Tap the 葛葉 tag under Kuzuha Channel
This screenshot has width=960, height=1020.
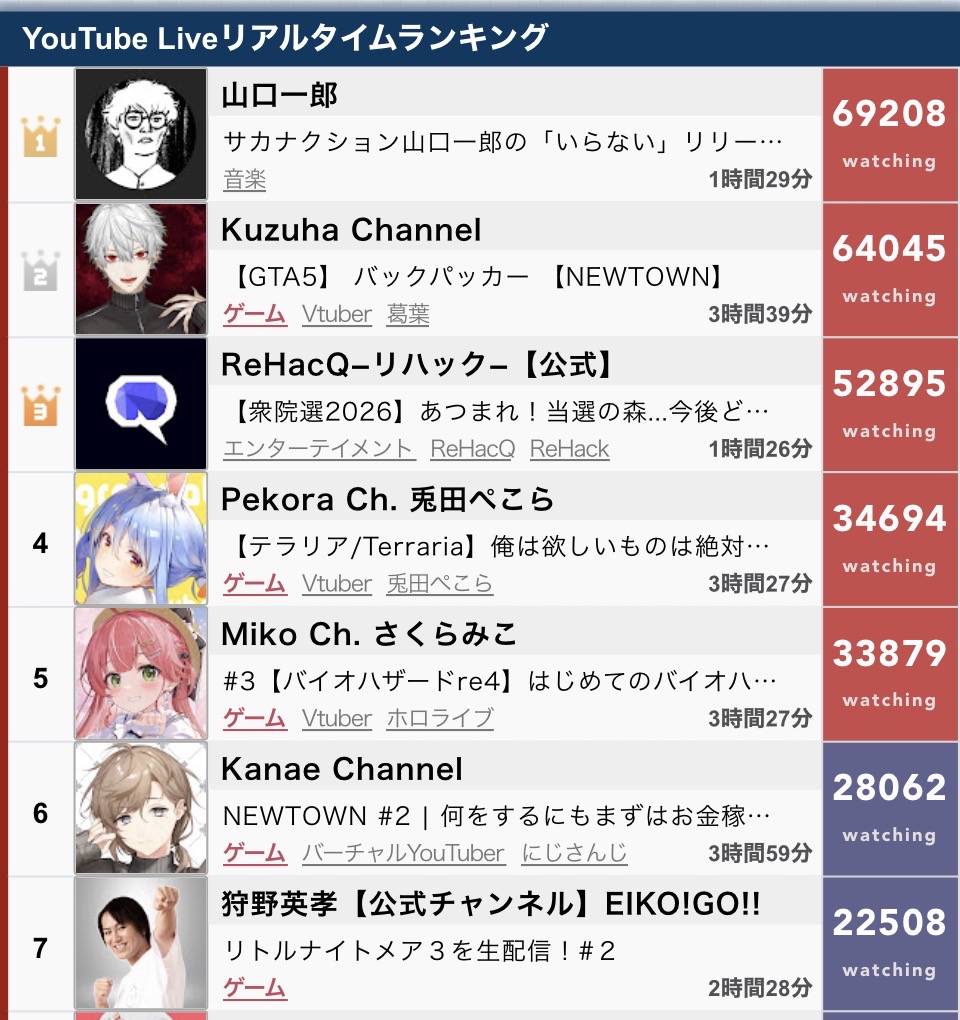point(408,314)
